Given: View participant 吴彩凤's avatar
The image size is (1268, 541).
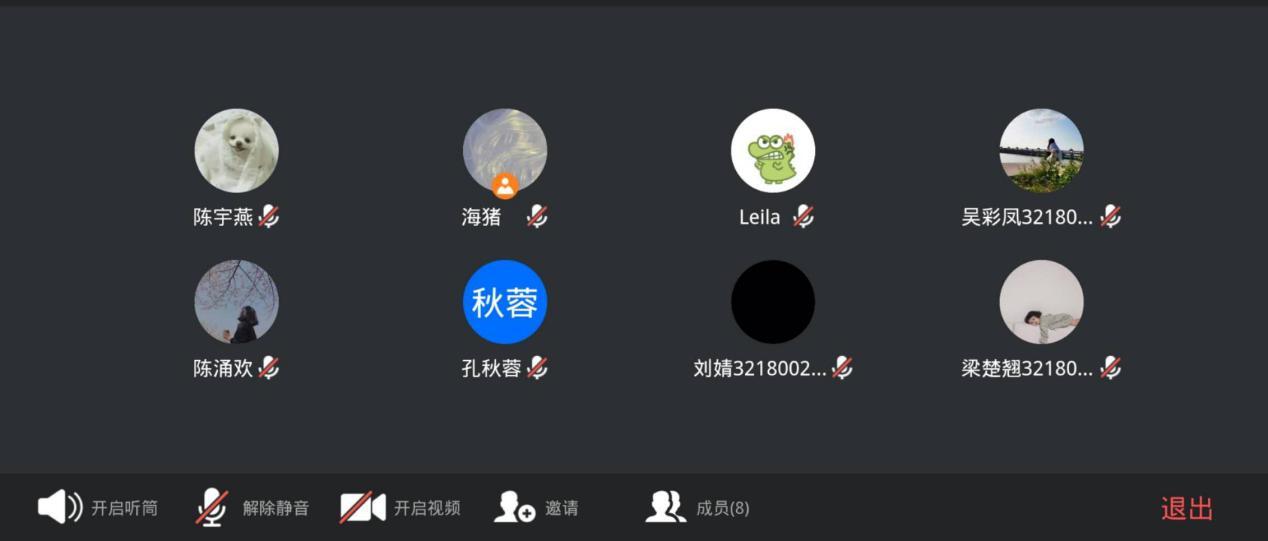Looking at the screenshot, I should pyautogui.click(x=1041, y=151).
